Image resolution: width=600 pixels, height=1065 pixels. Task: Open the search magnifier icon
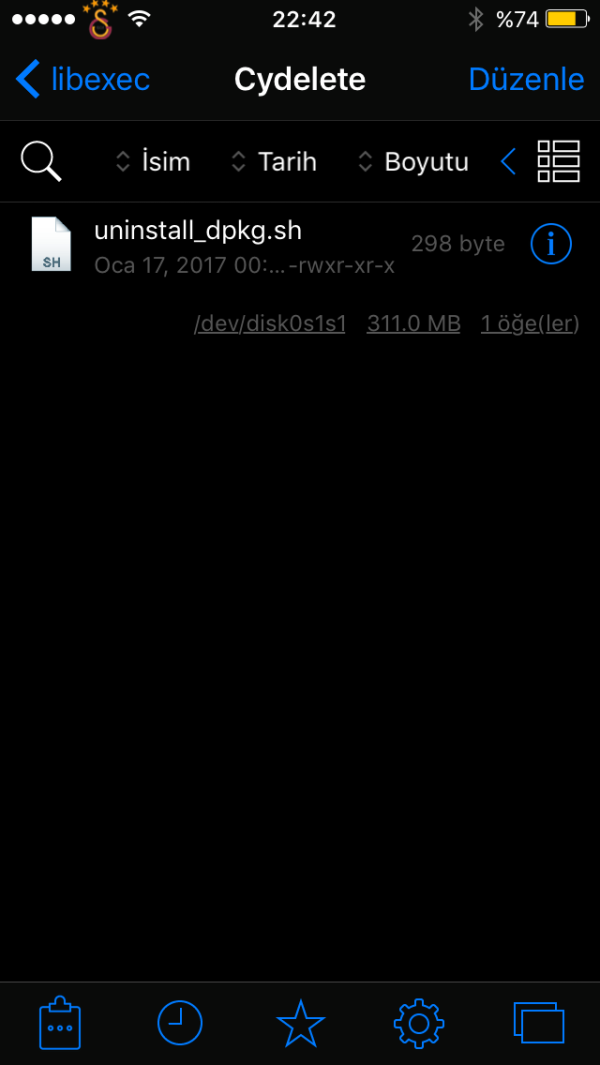click(41, 161)
